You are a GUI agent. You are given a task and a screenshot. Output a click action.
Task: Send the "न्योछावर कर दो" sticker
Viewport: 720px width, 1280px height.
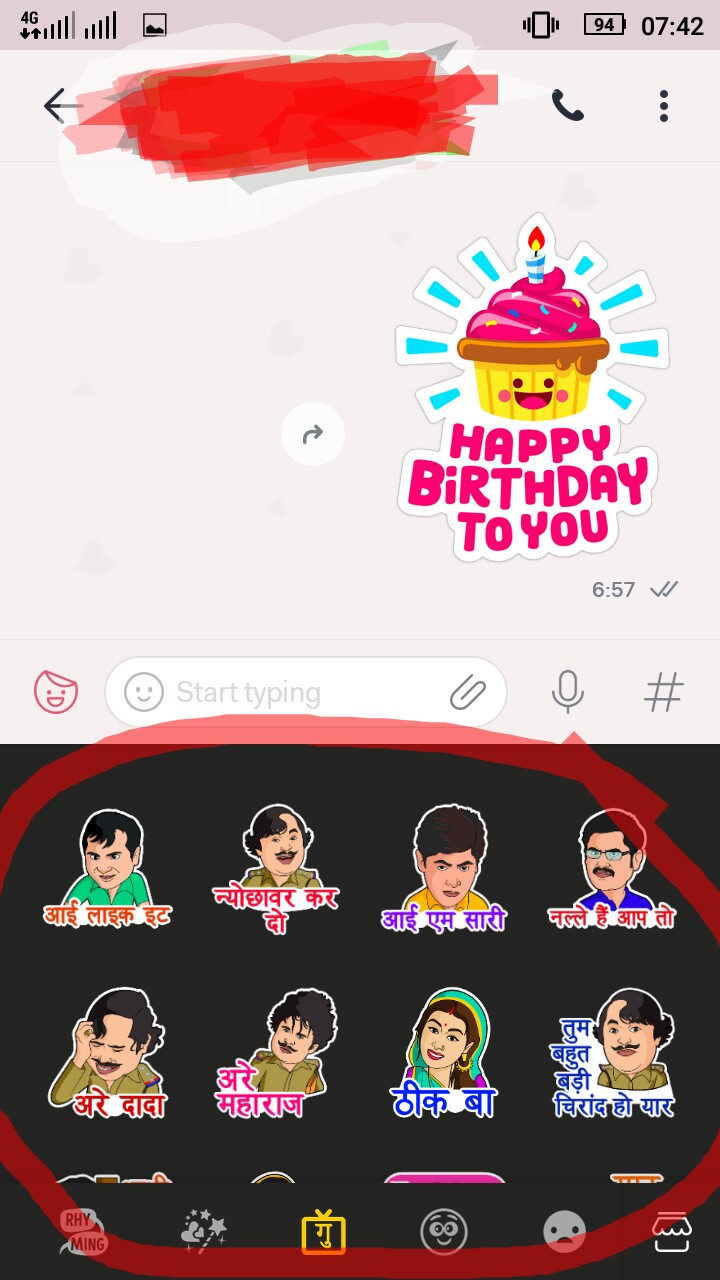click(x=277, y=868)
